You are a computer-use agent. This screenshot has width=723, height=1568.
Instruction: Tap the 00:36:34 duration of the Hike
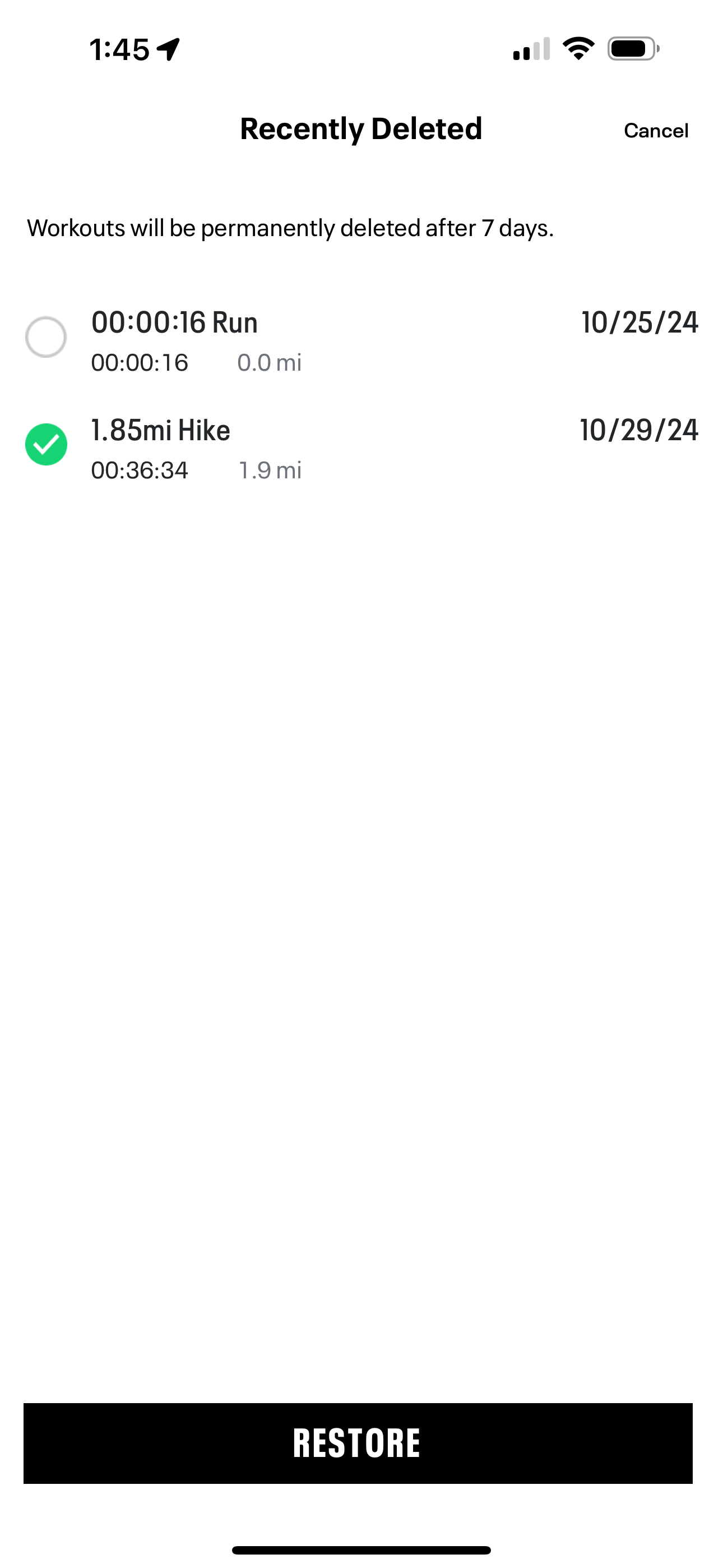pyautogui.click(x=140, y=469)
